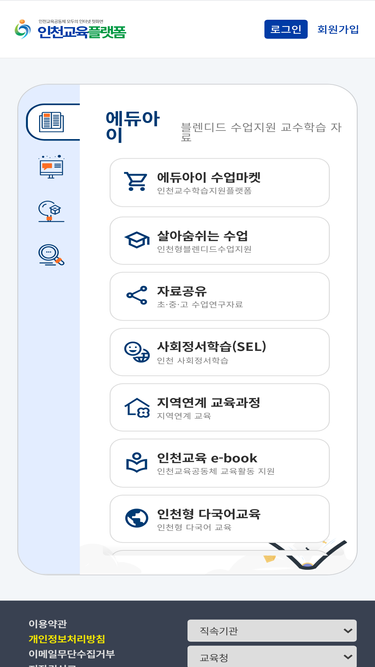Open 이메일무단수집거부 link
Viewport: 375px width, 667px height.
click(x=71, y=654)
